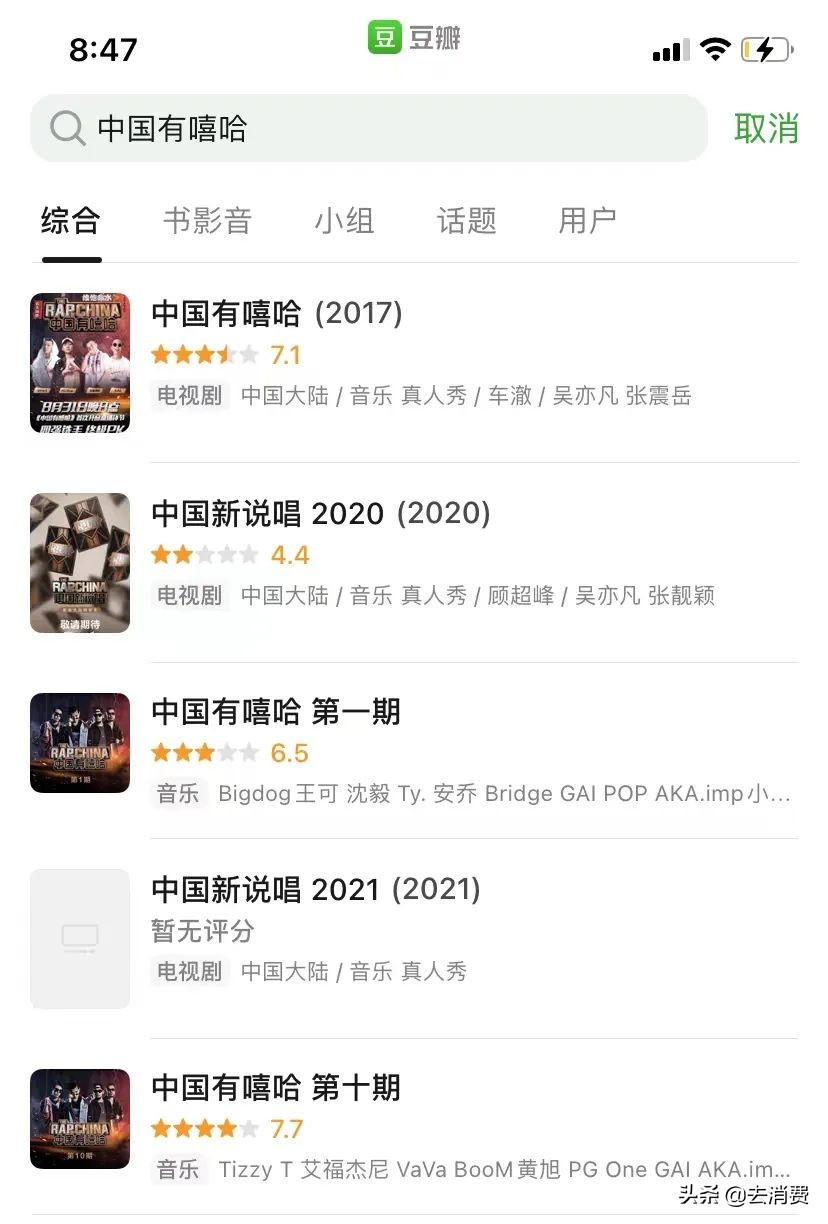The width and height of the screenshot is (828, 1224).
Task: Open the 小组 tab
Action: pos(345,222)
